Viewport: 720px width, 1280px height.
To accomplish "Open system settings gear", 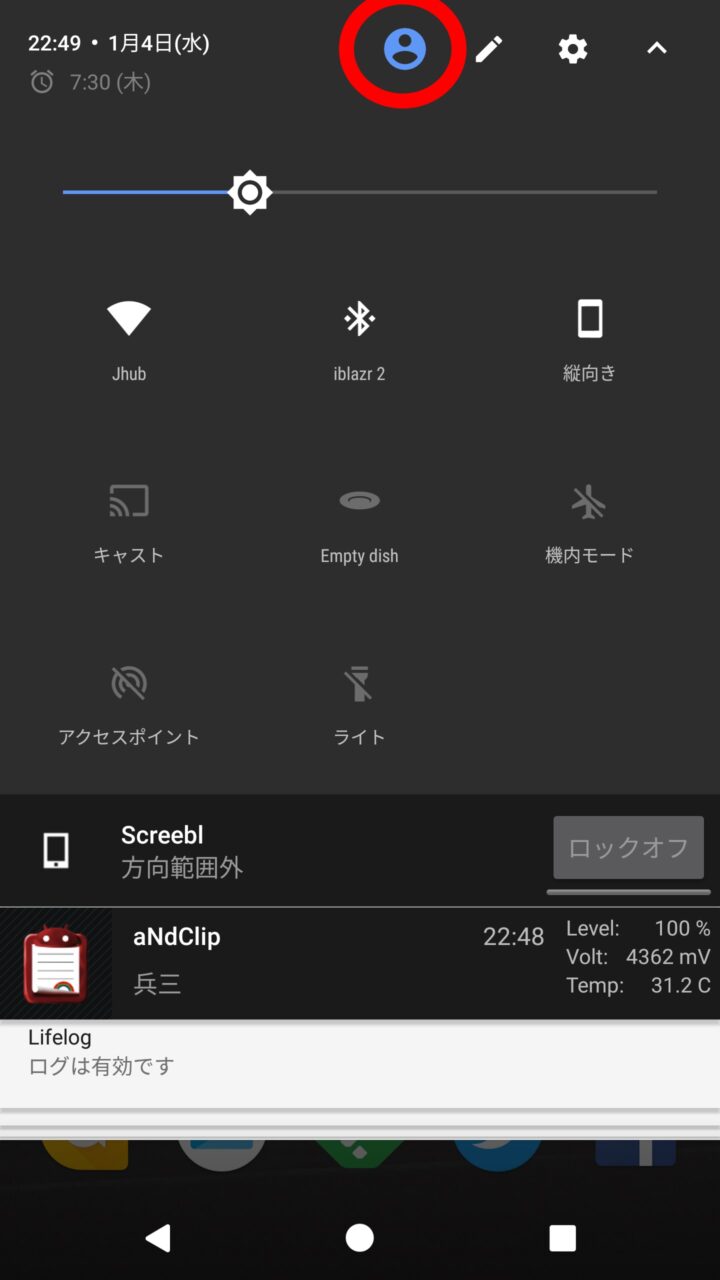I will tap(573, 49).
